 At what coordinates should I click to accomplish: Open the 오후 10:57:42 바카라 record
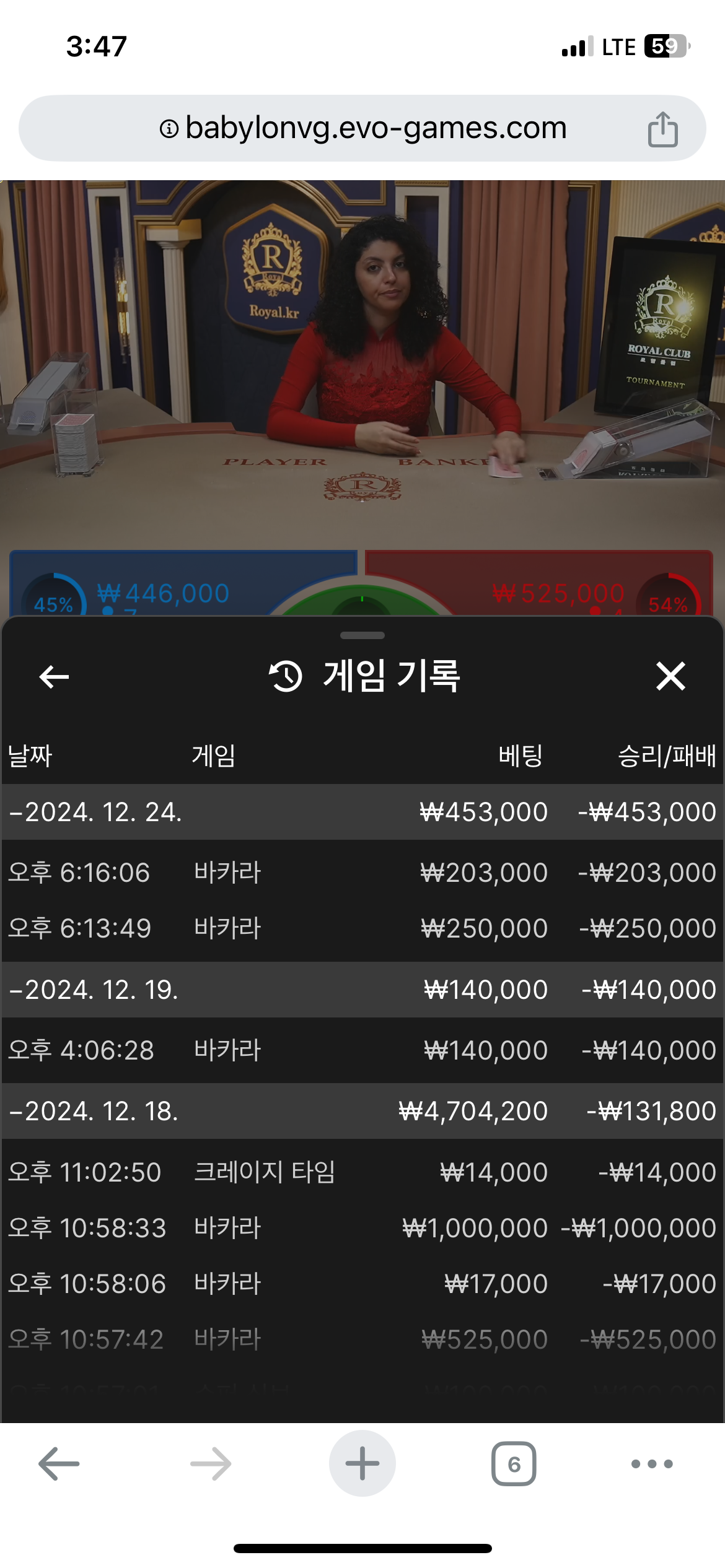(362, 1339)
